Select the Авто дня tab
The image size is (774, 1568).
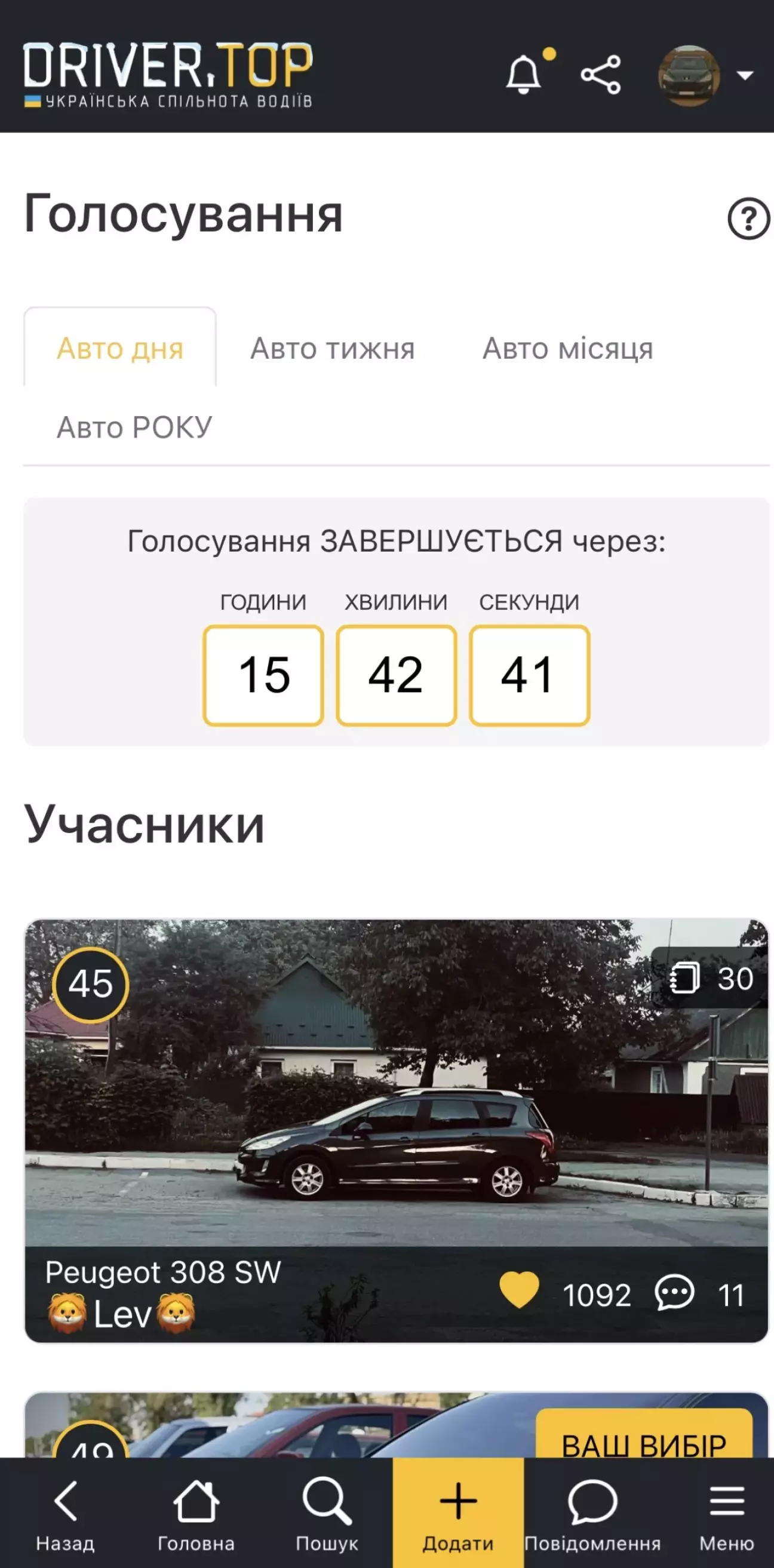pyautogui.click(x=120, y=349)
